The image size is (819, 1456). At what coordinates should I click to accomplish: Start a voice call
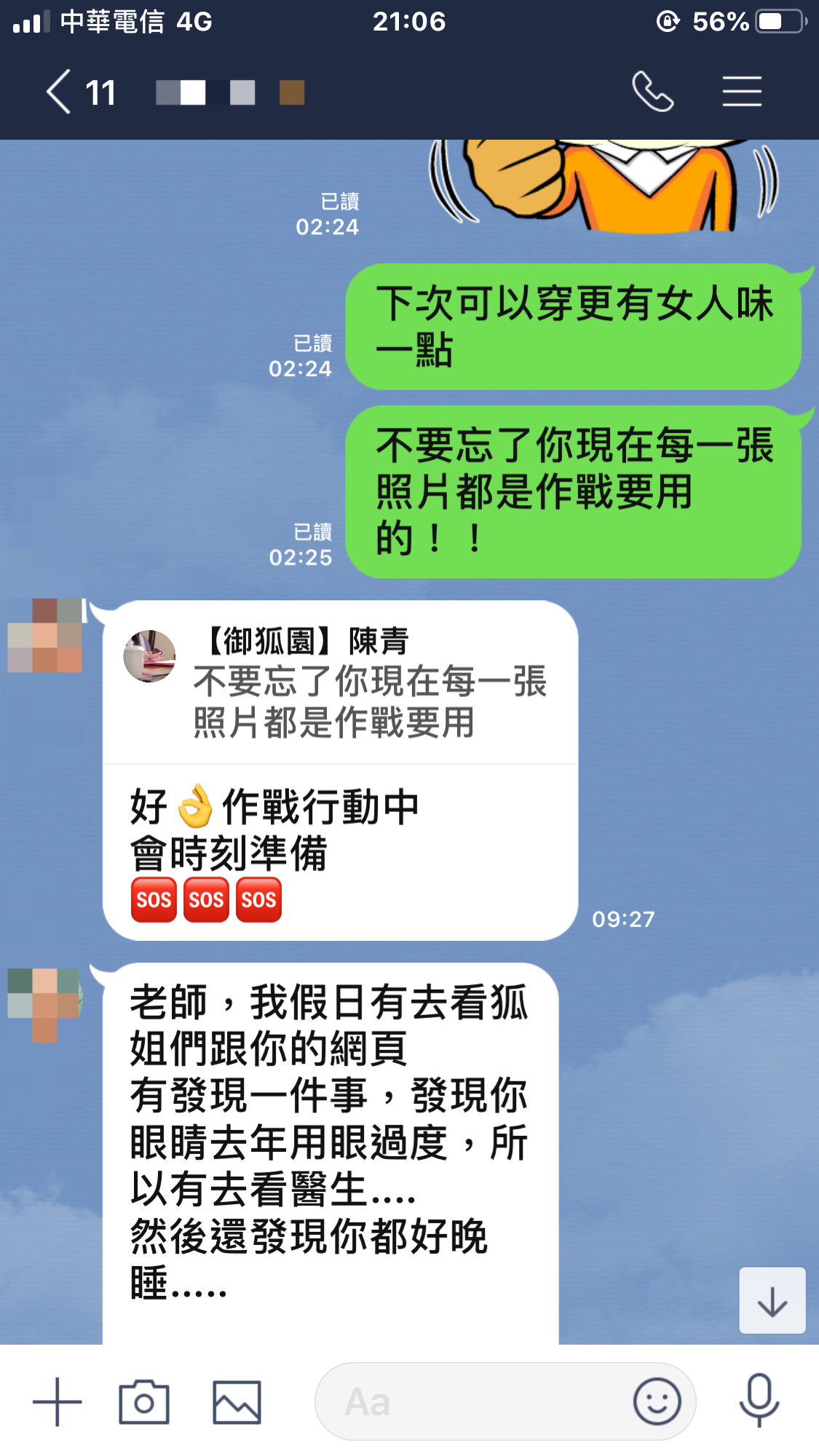[x=652, y=92]
